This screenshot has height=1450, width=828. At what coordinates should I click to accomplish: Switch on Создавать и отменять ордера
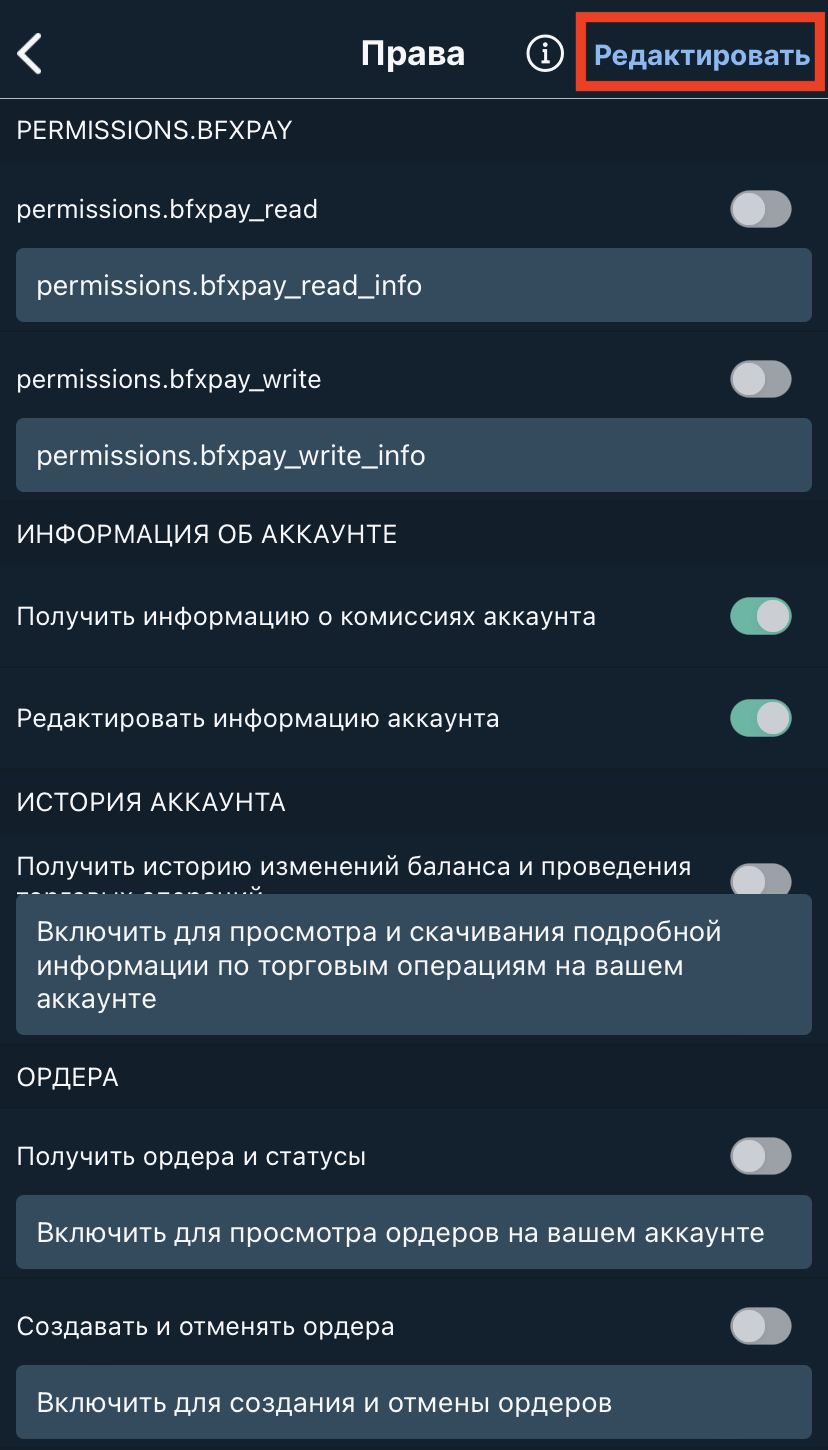(761, 1326)
